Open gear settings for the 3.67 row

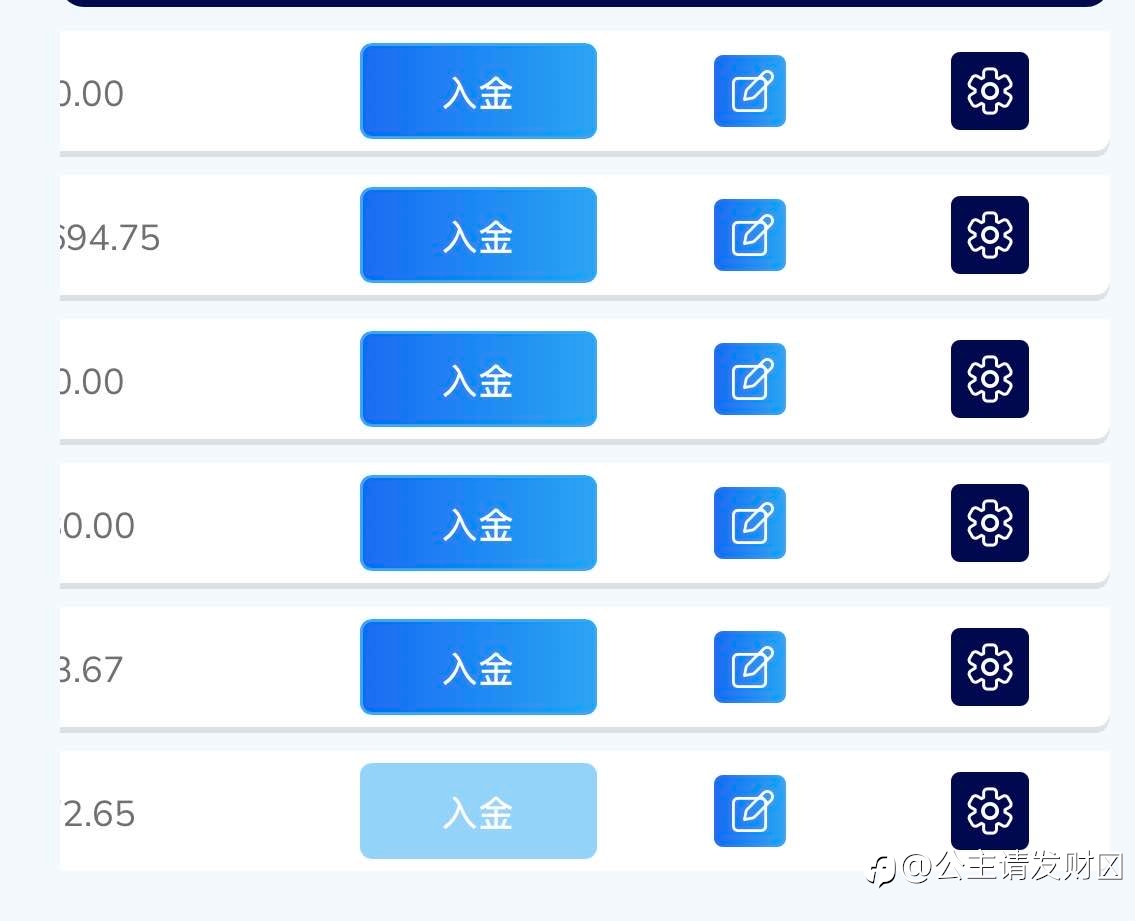click(990, 667)
